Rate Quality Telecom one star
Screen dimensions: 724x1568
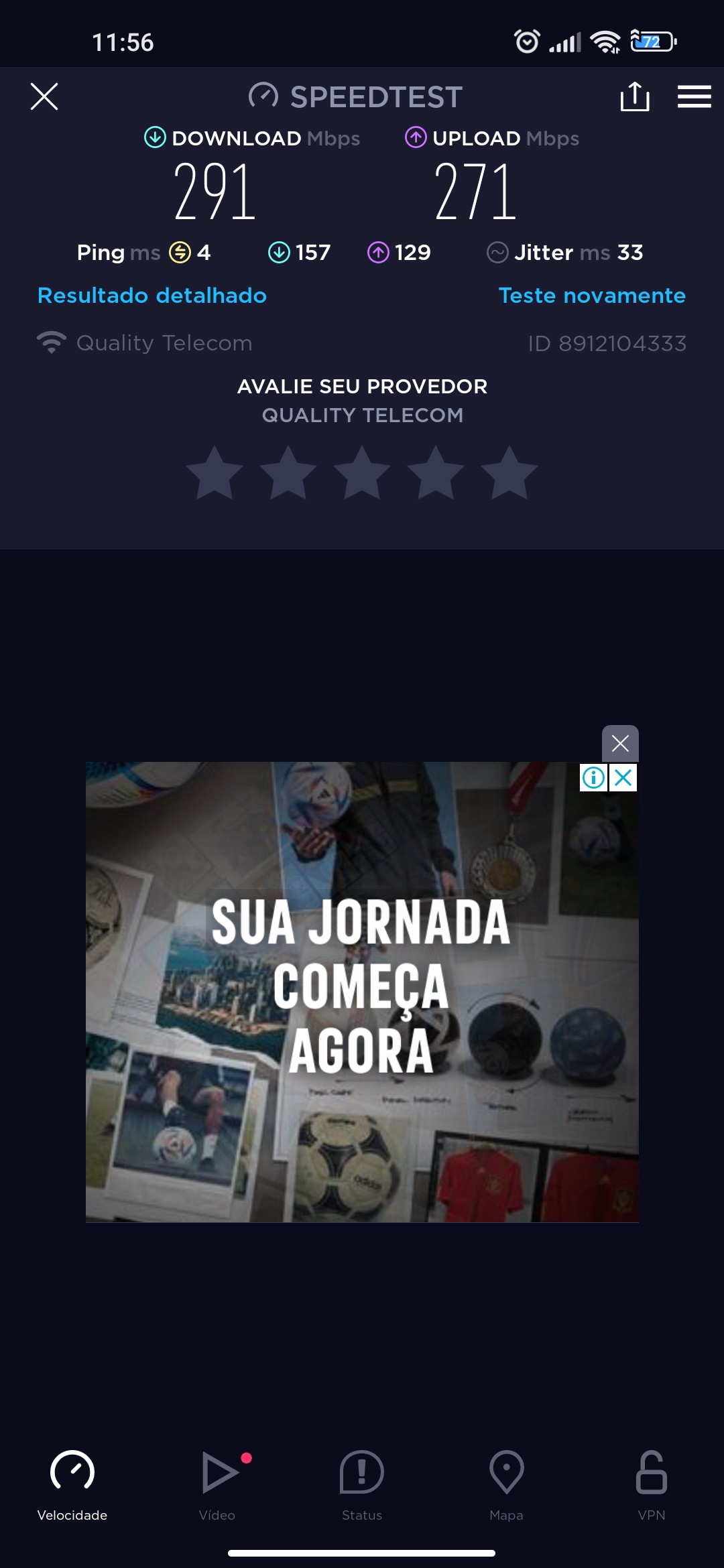pos(215,474)
